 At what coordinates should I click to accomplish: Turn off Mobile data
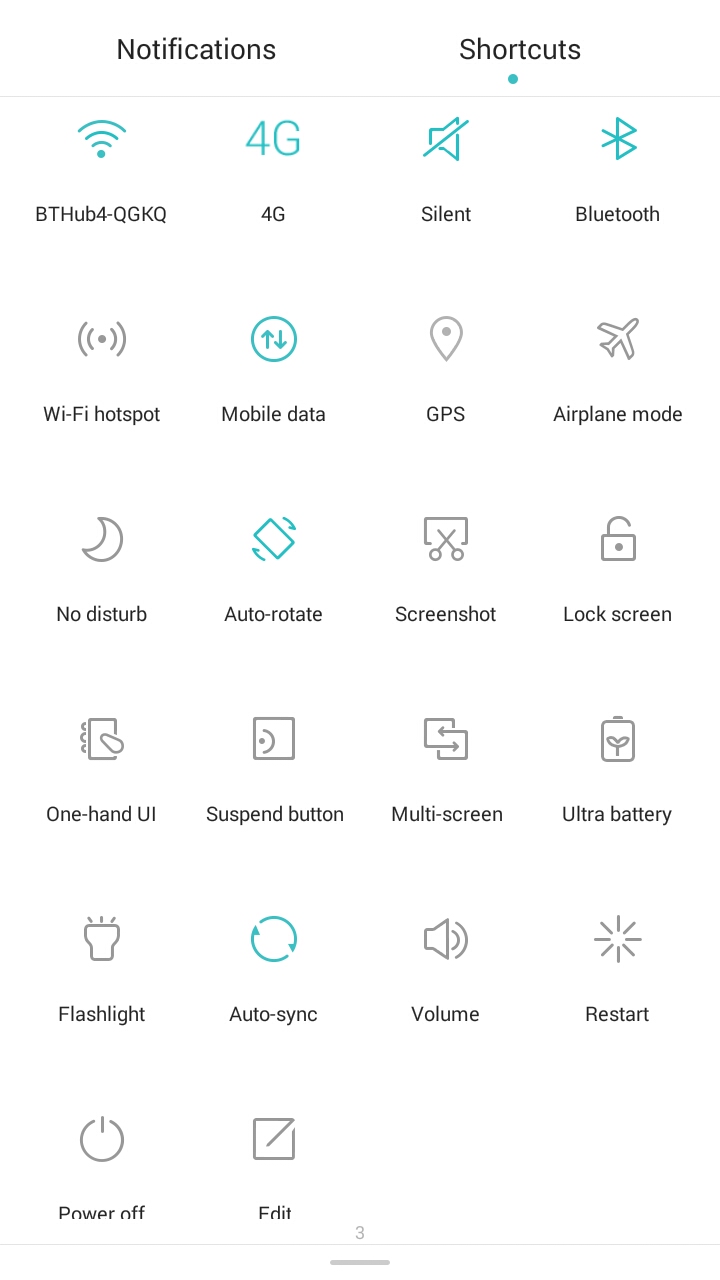273,340
